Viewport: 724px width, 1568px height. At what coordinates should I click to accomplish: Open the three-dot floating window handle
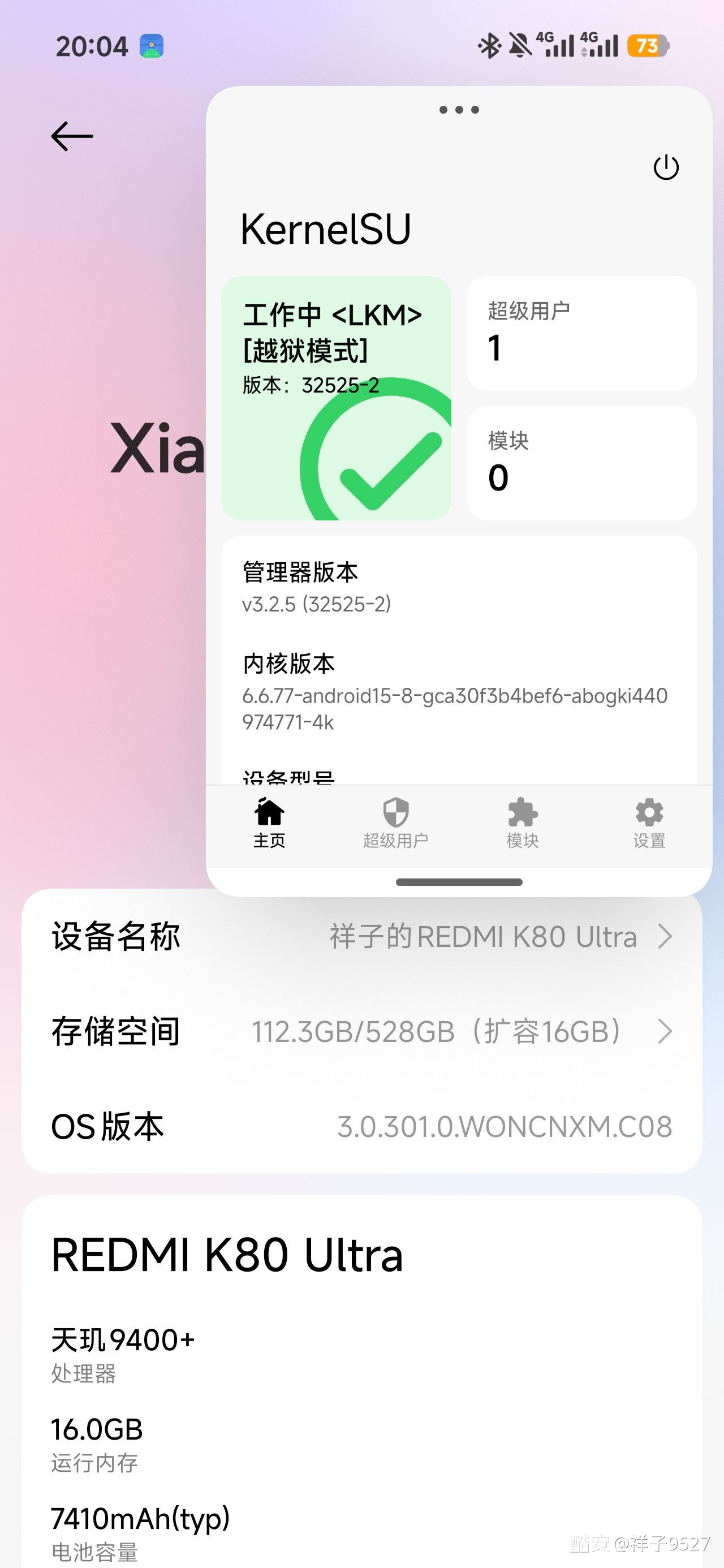pyautogui.click(x=459, y=110)
